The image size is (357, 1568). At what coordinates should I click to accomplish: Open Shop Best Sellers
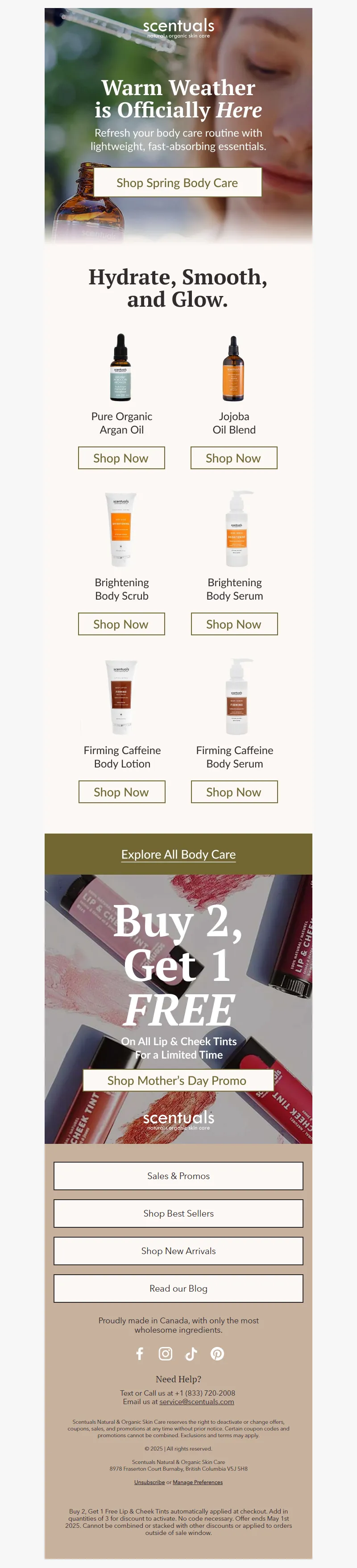point(178,1213)
